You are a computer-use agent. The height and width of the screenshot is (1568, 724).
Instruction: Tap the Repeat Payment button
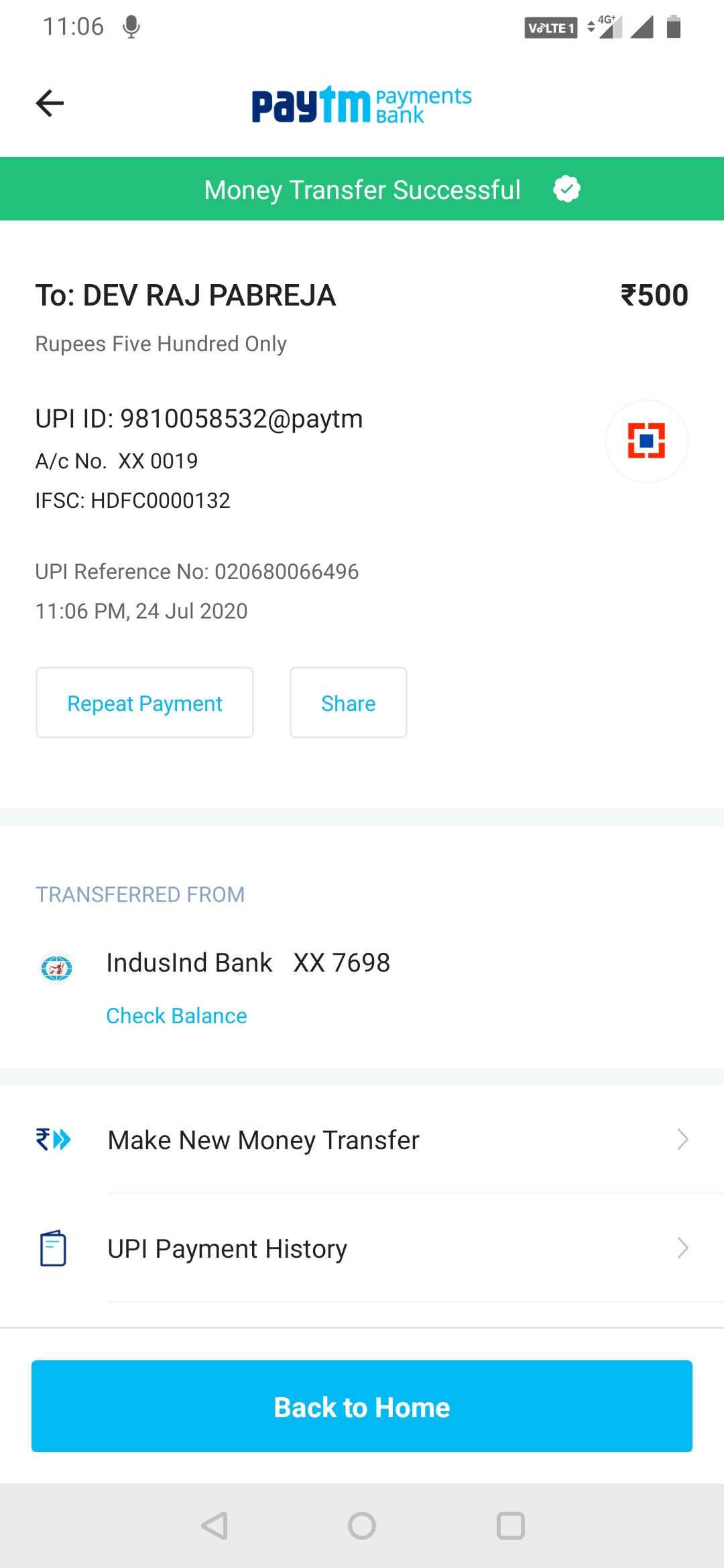(x=145, y=703)
